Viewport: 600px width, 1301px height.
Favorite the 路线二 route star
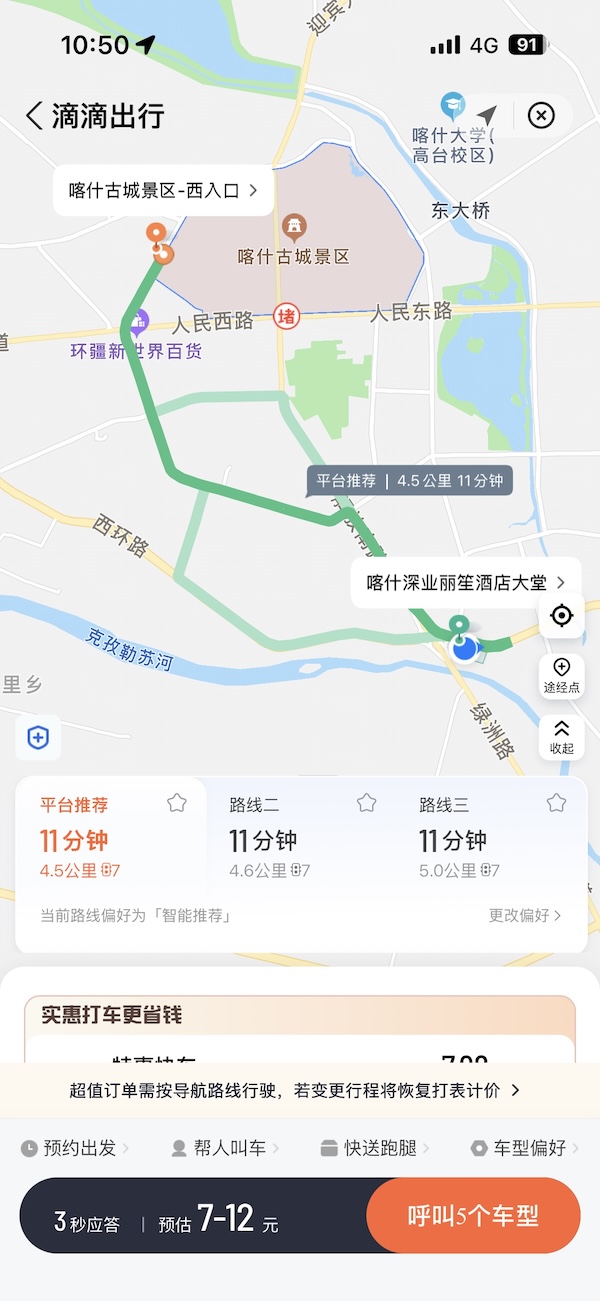tap(367, 802)
